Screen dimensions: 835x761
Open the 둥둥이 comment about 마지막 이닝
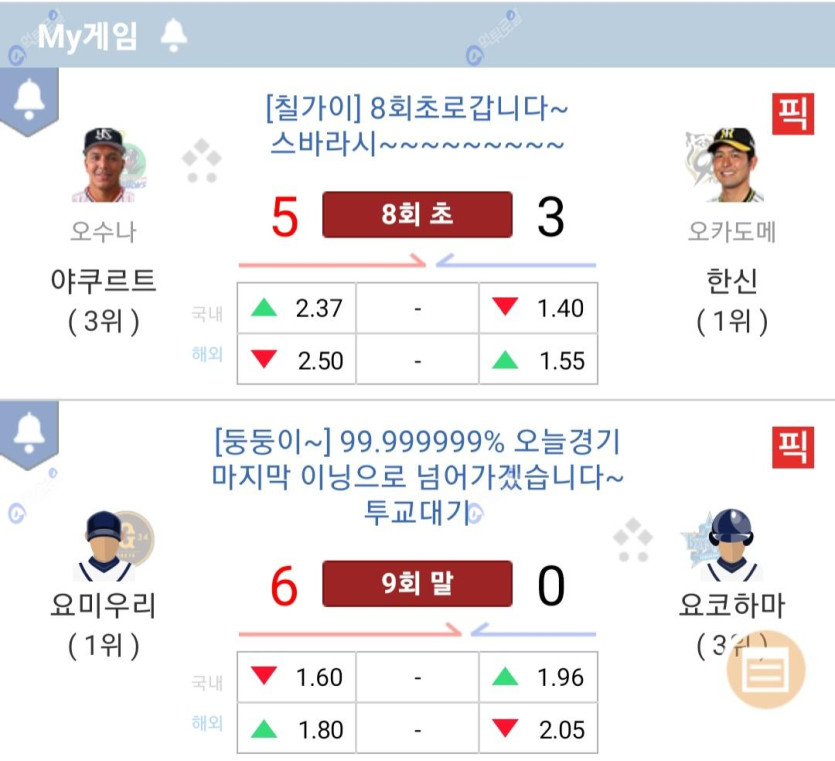point(417,476)
